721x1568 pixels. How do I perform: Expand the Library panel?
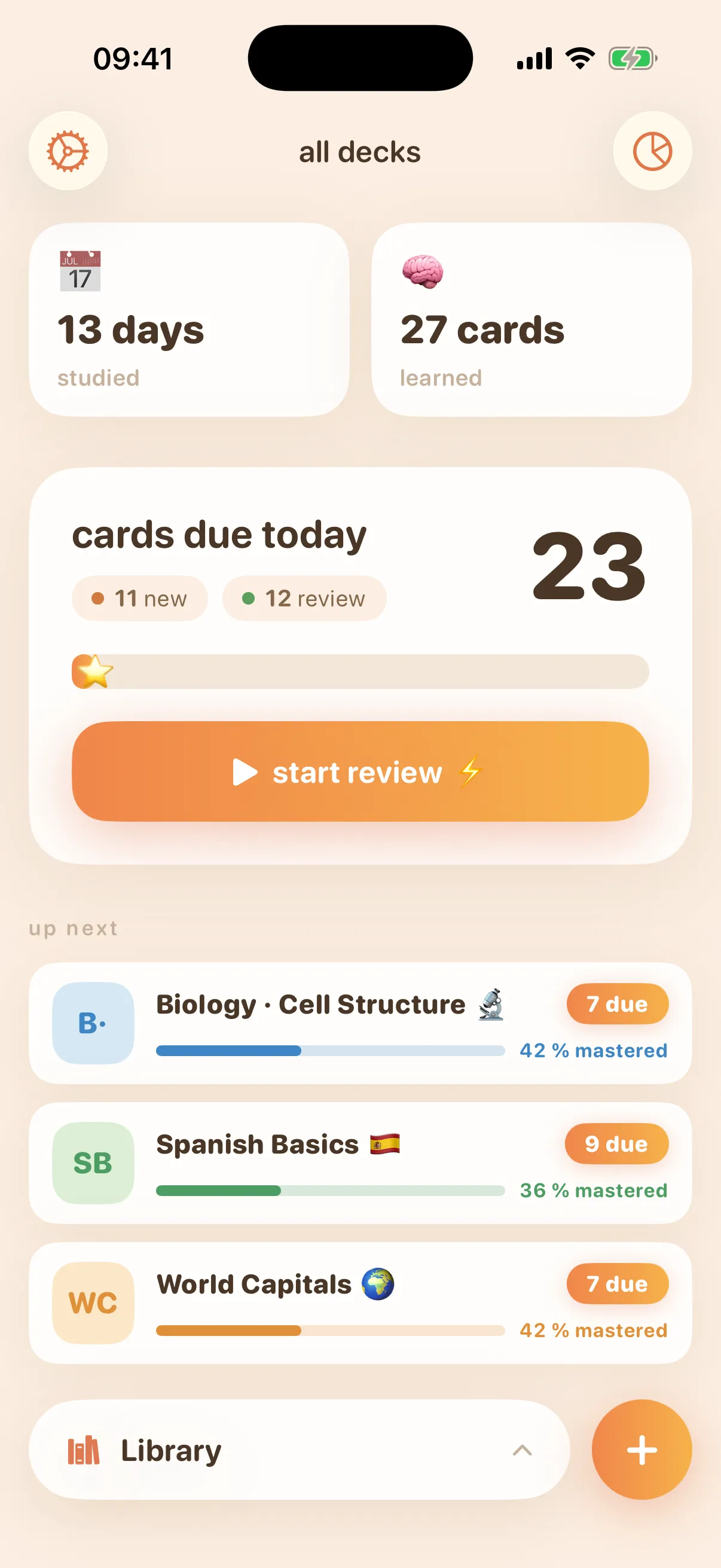point(300,1450)
